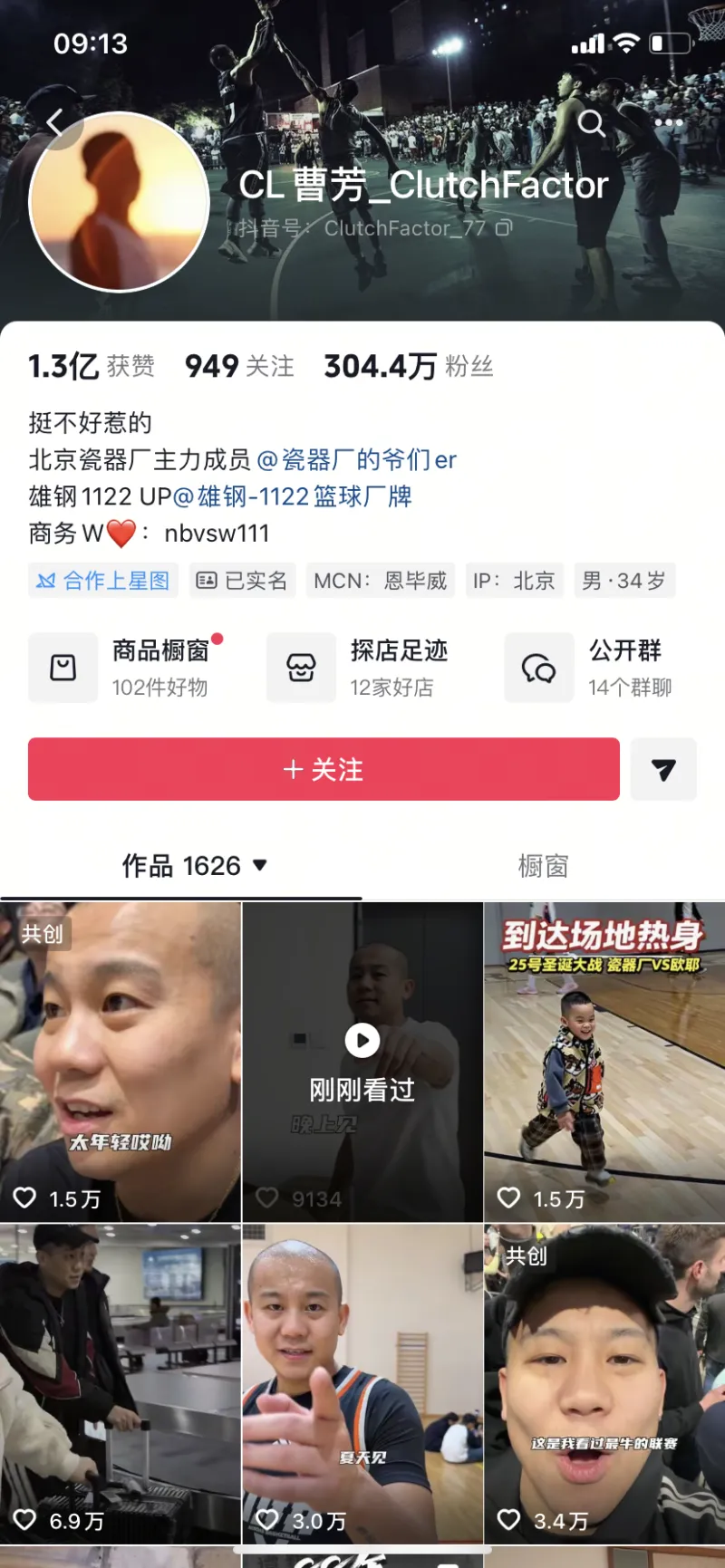Viewport: 725px width, 1568px height.
Task: Switch to the 橱窗 tab
Action: click(543, 866)
